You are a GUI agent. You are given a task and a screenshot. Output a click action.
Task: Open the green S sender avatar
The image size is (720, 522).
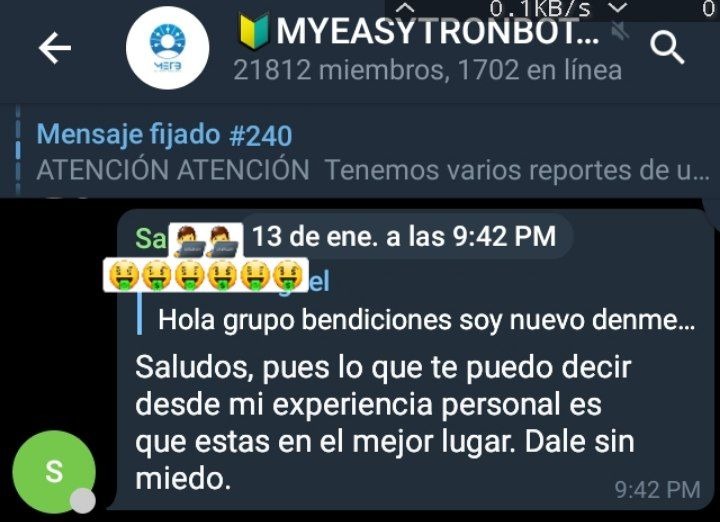pyautogui.click(x=54, y=471)
